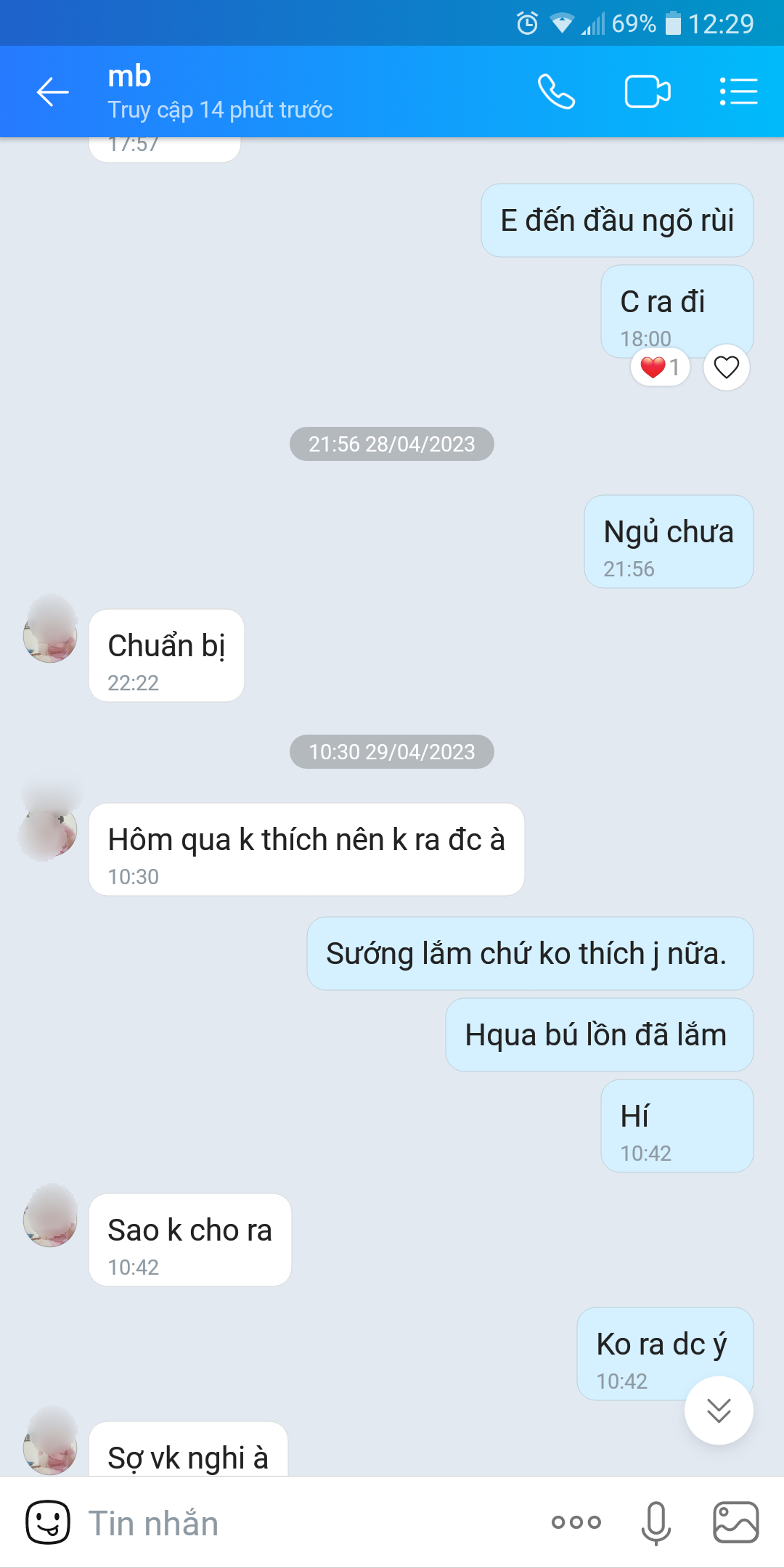The image size is (784, 1568).
Task: Open the photo gallery picker
Action: (735, 1522)
